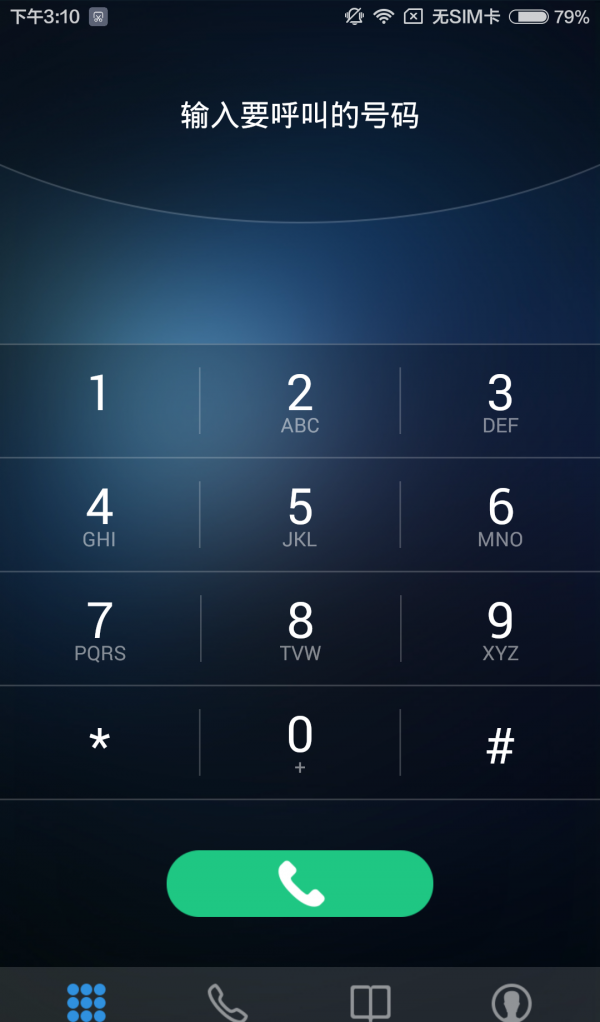Viewport: 600px width, 1022px height.
Task: Open the call log tab
Action: tap(227, 1000)
